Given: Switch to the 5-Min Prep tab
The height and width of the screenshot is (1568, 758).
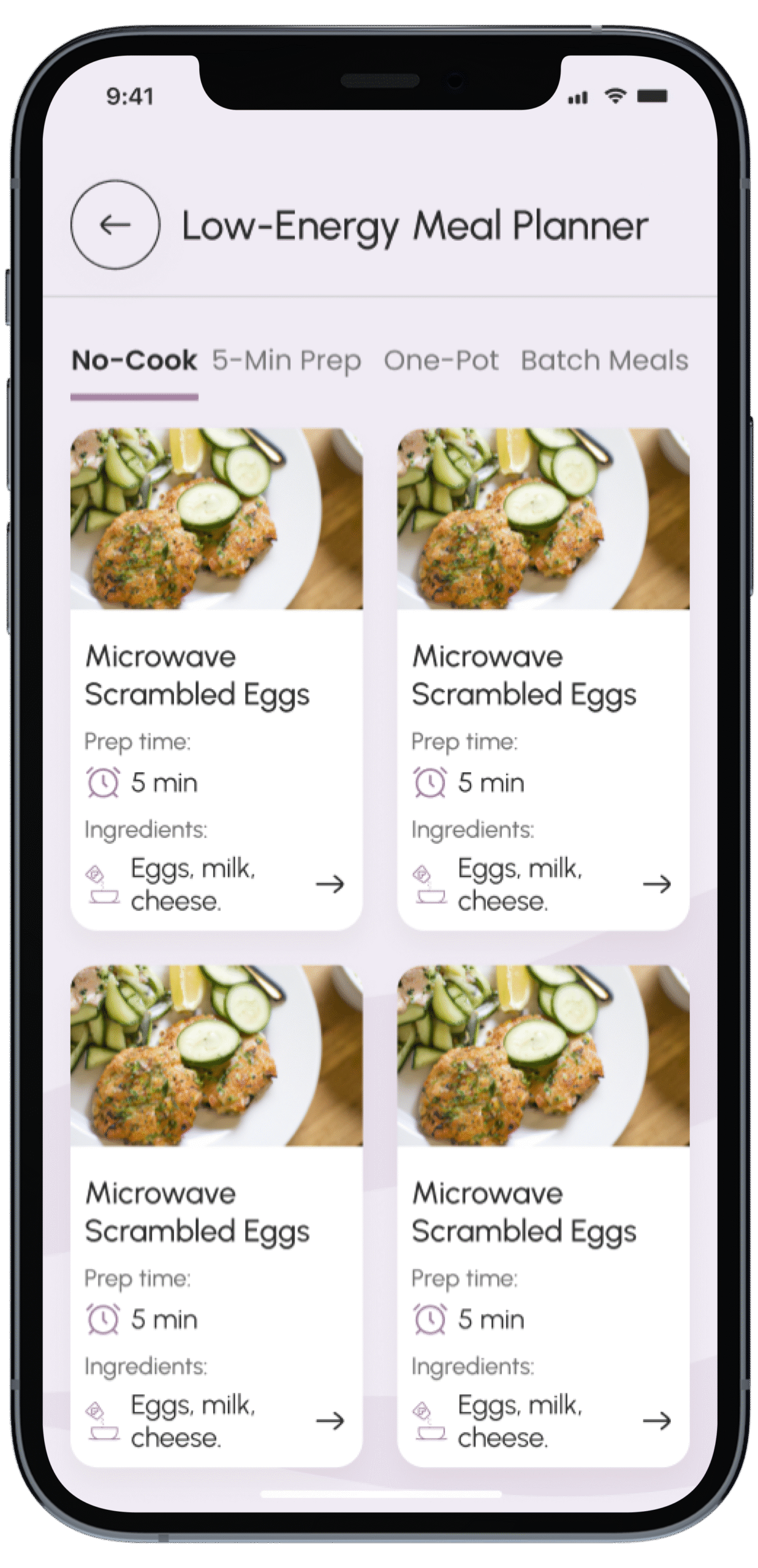Looking at the screenshot, I should point(286,360).
